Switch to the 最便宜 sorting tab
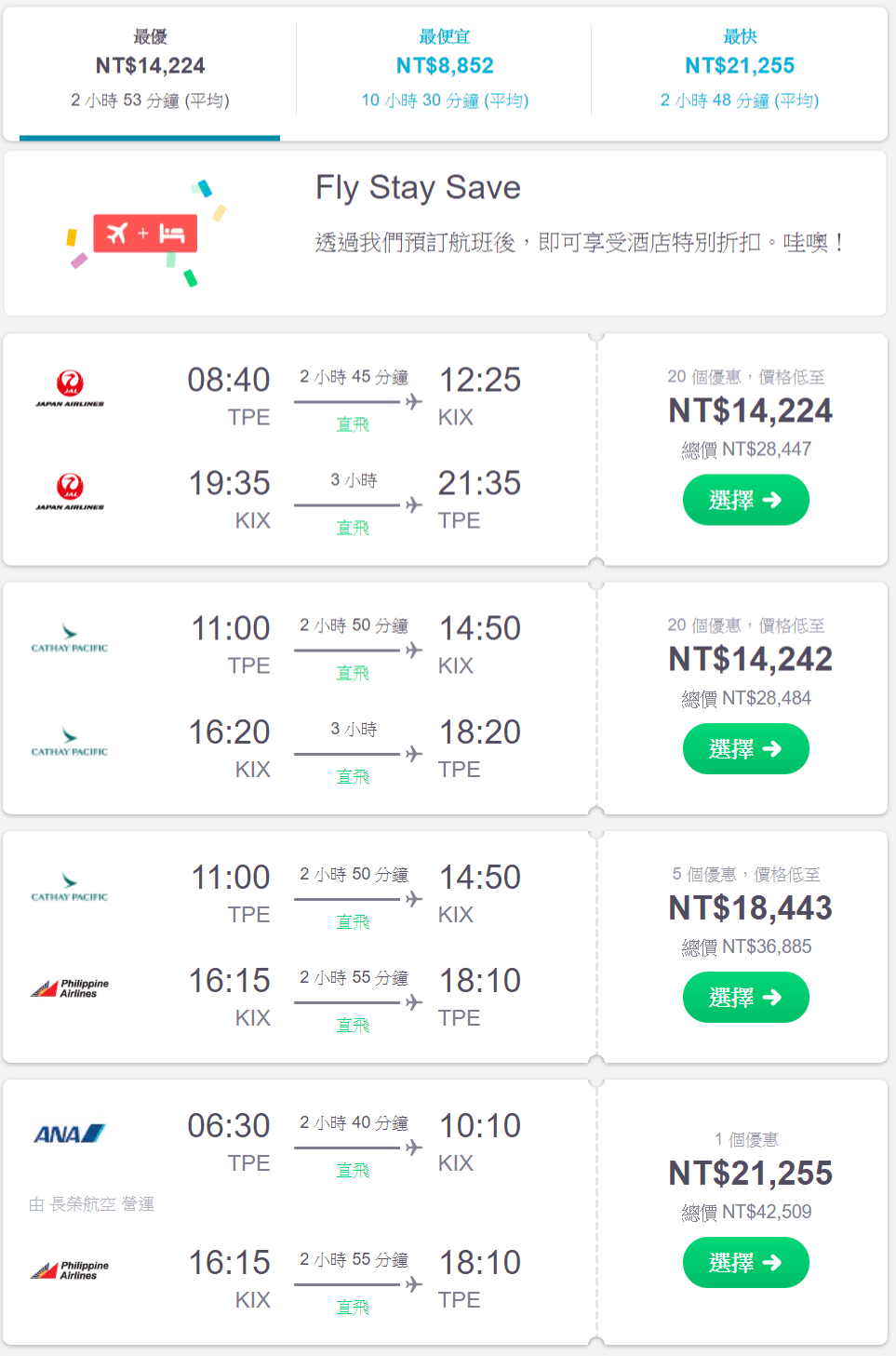Image resolution: width=896 pixels, height=1356 pixels. (x=445, y=69)
